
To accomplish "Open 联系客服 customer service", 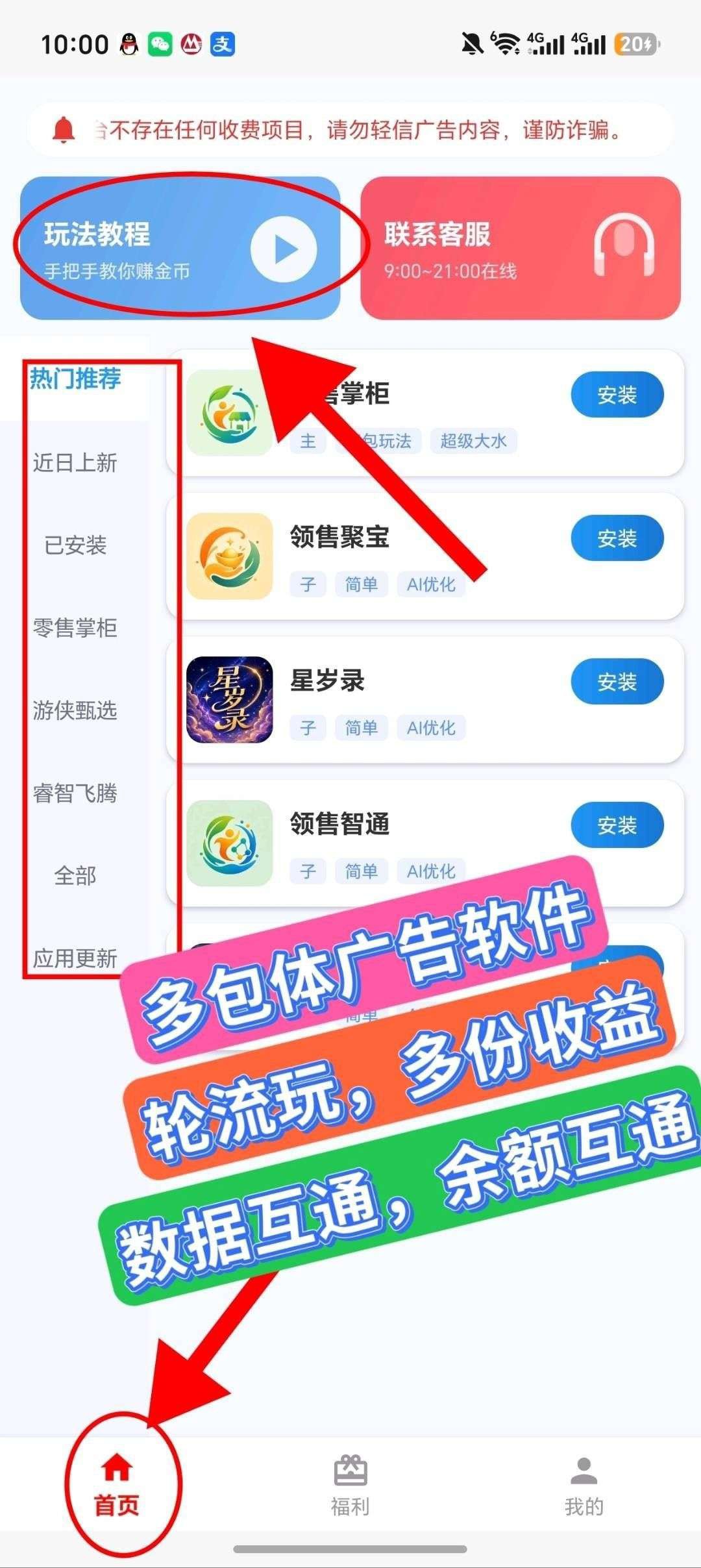I will pos(521,247).
